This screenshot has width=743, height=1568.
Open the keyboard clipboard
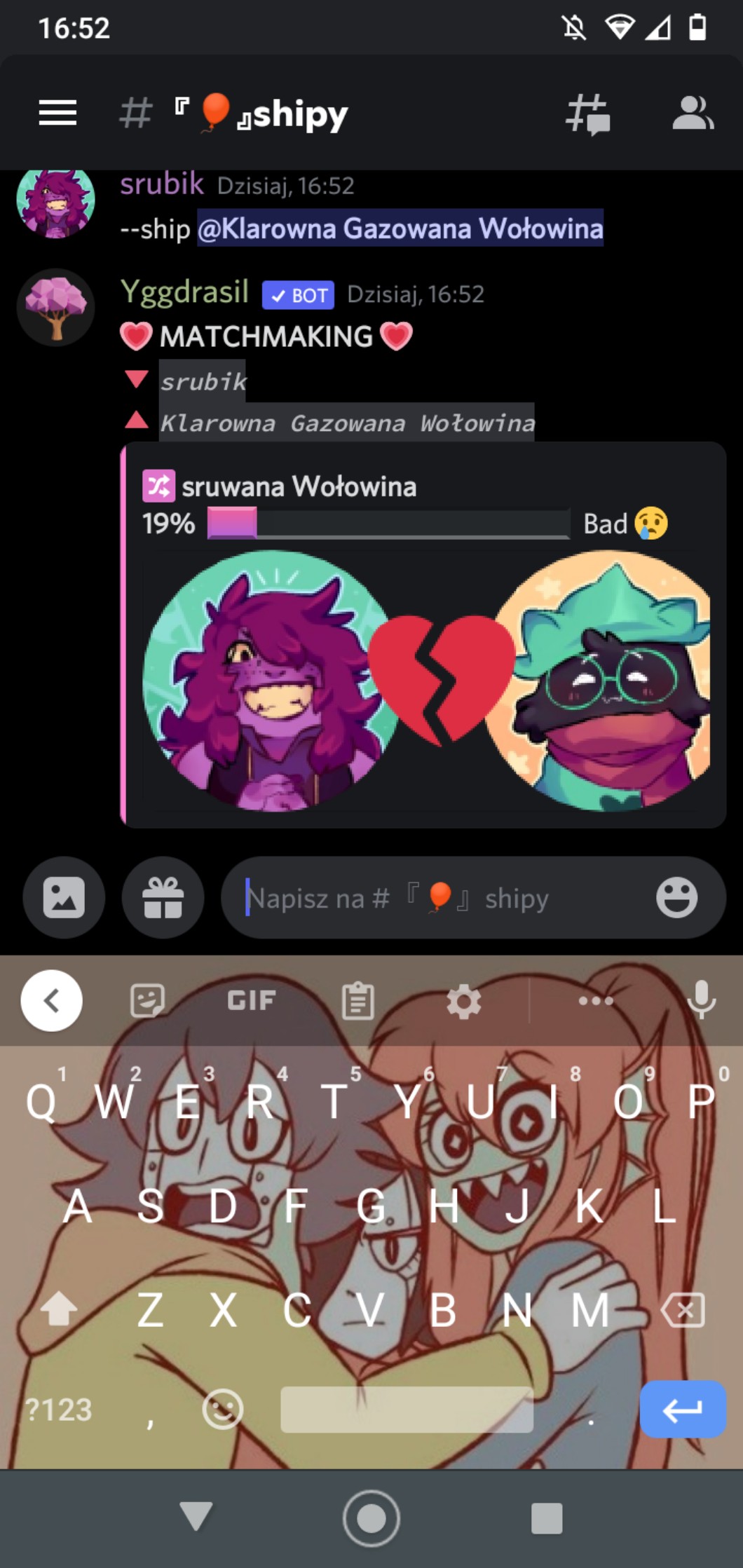[357, 1000]
